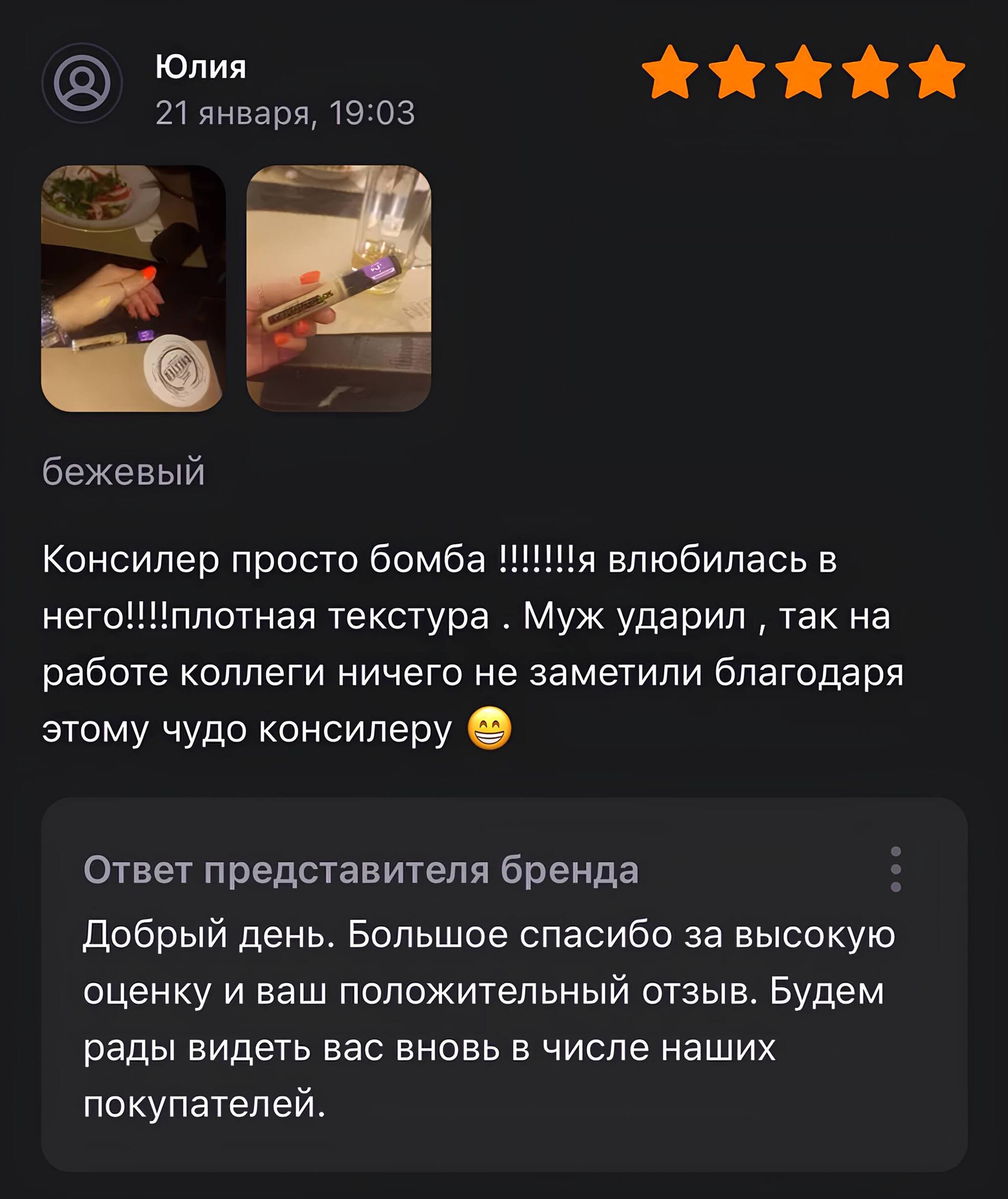Open reviewer Юлия's profile avatar

[x=82, y=84]
